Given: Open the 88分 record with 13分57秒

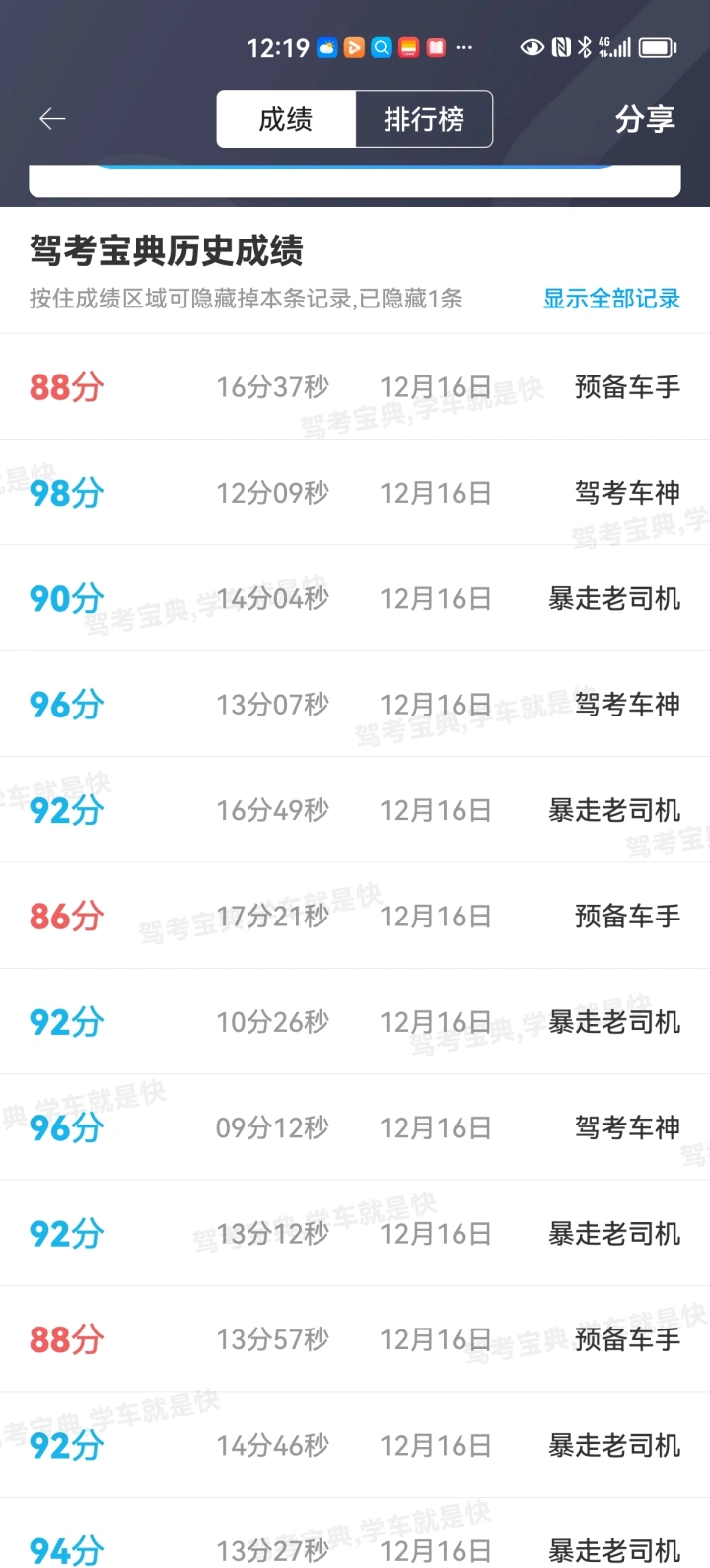Looking at the screenshot, I should tap(355, 1339).
